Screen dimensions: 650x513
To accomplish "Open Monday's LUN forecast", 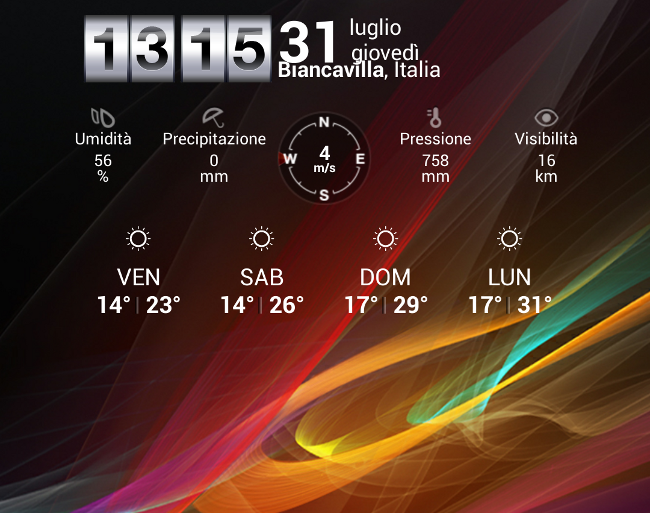I will coord(509,277).
